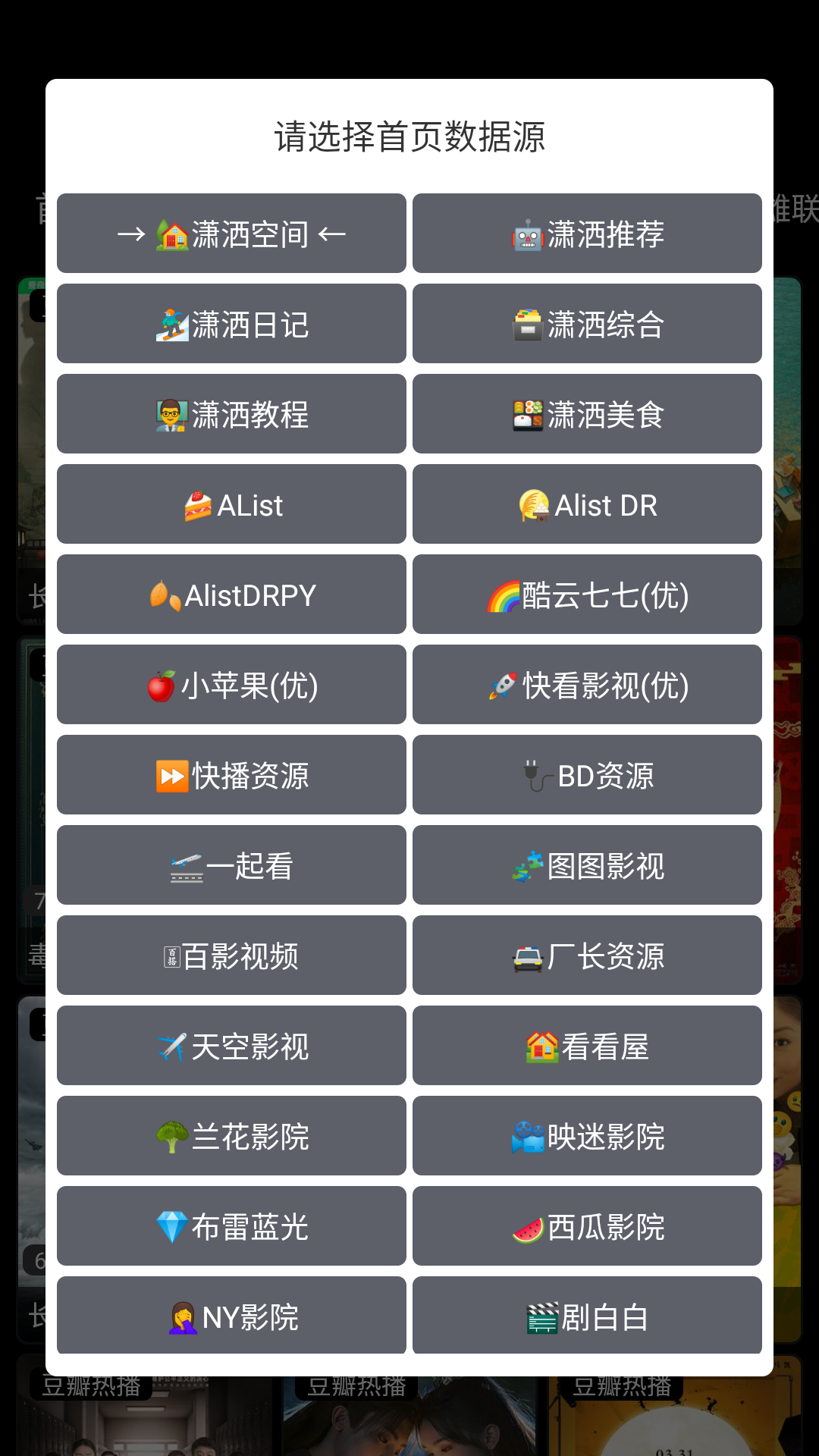The height and width of the screenshot is (1456, 819).
Task: Open the 🏡 看看屋 source
Action: coord(587,1045)
